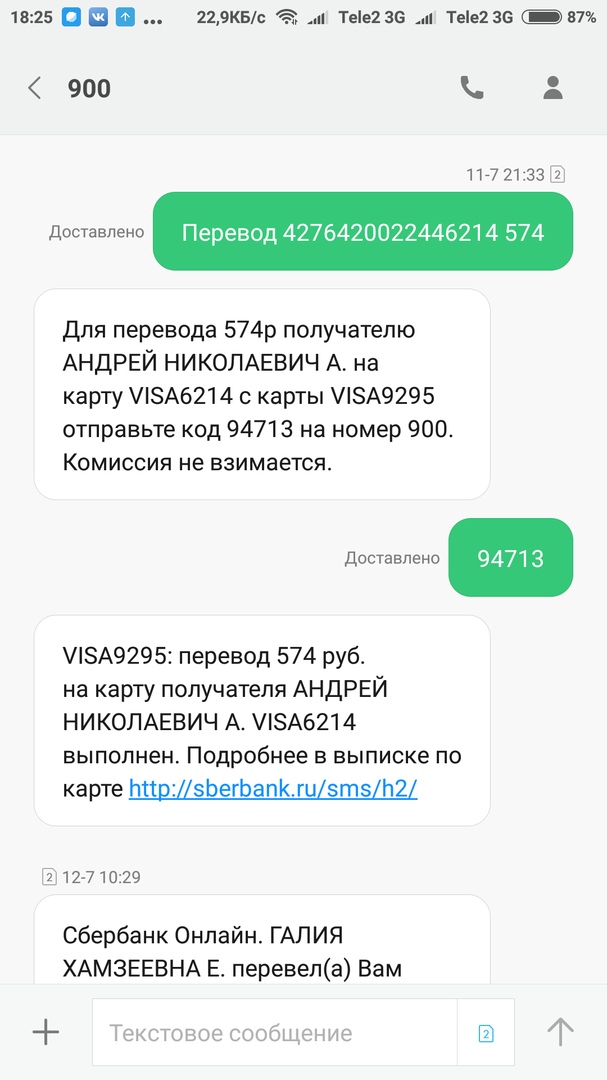This screenshot has height=1080, width=607.
Task: Switch the SIM card for sending
Action: 486,1034
